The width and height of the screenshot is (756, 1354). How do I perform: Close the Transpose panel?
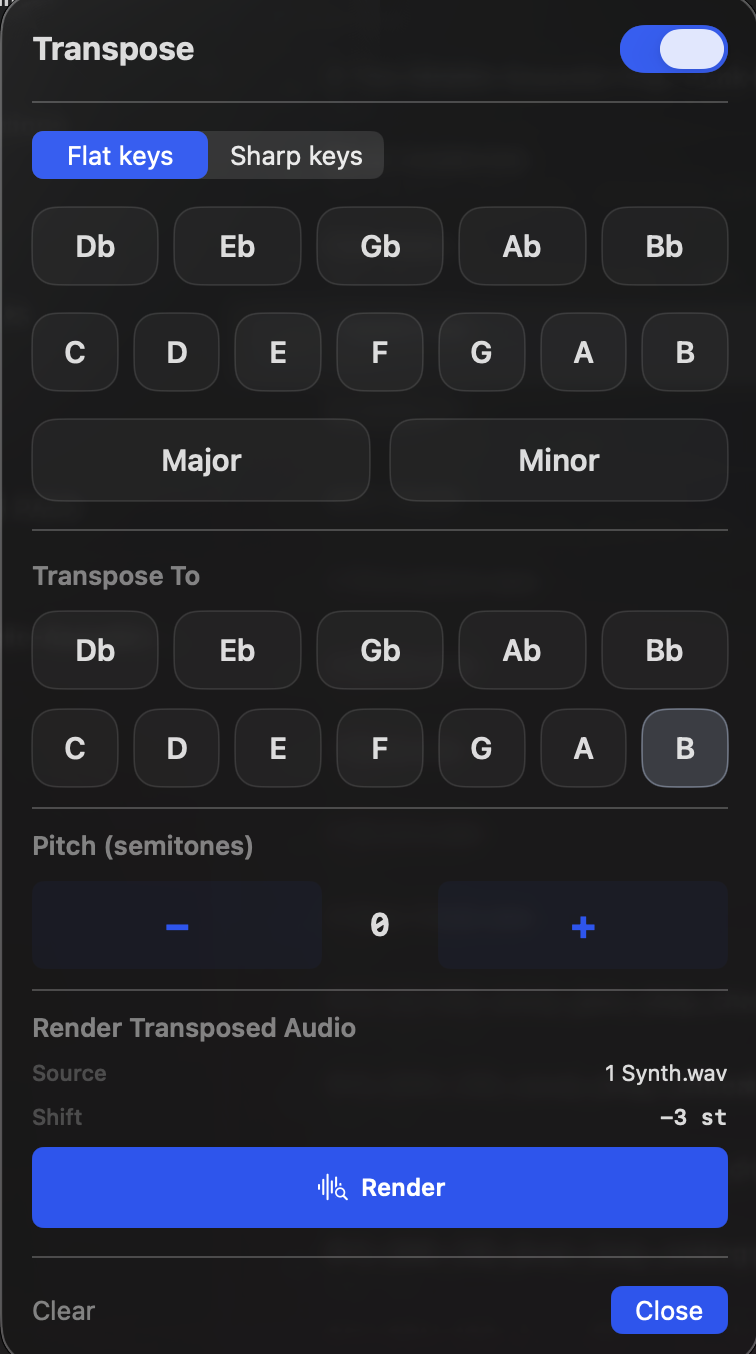[x=669, y=1310]
